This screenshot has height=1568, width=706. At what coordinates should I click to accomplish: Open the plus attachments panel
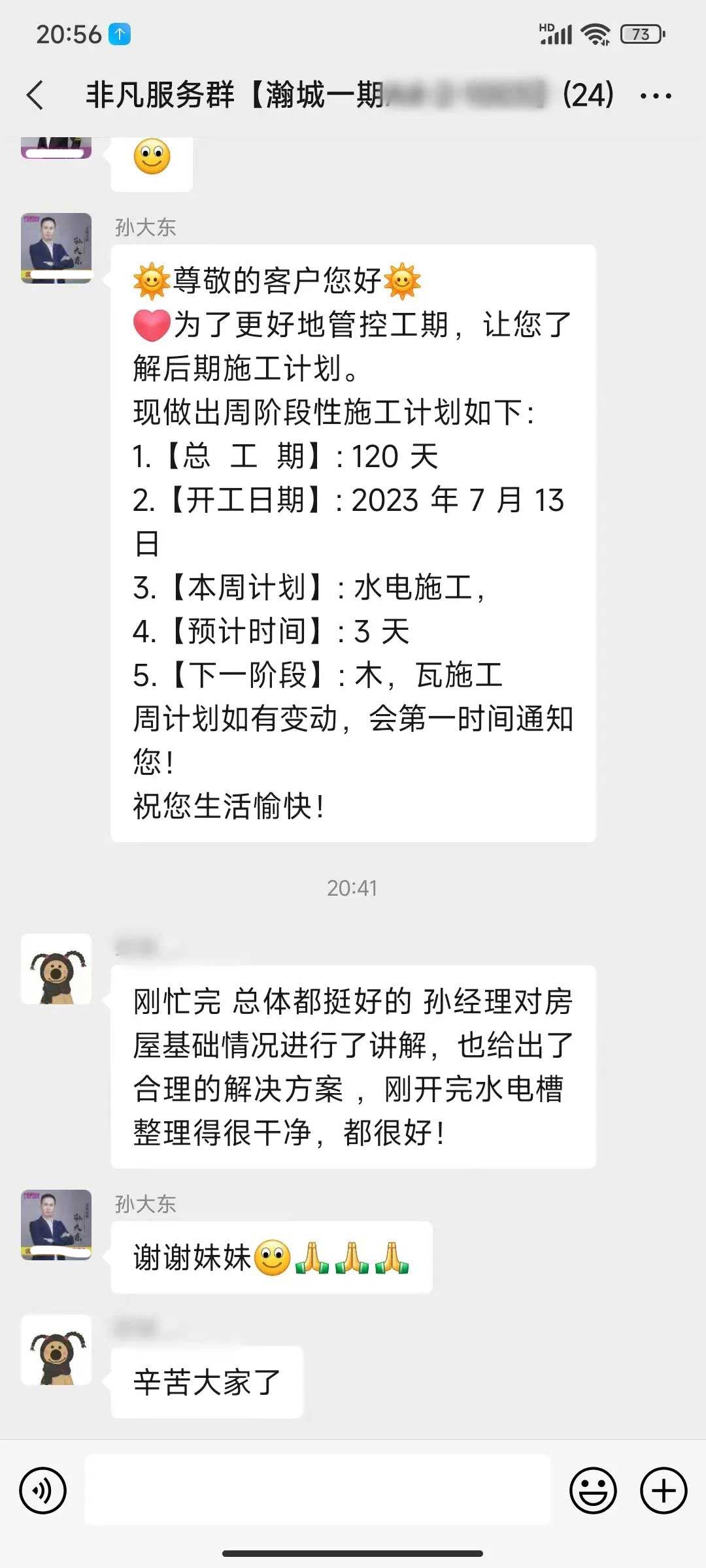click(x=664, y=1491)
